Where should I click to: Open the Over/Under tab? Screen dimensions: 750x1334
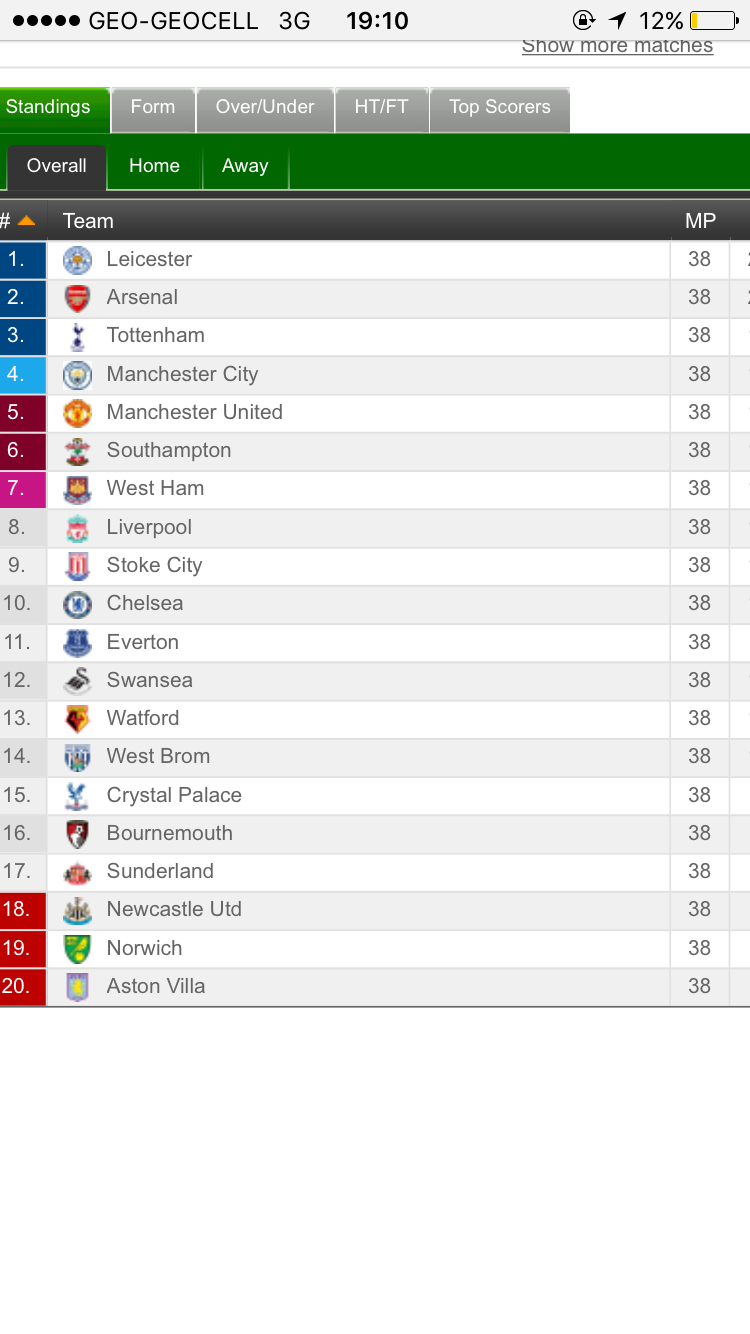(265, 108)
